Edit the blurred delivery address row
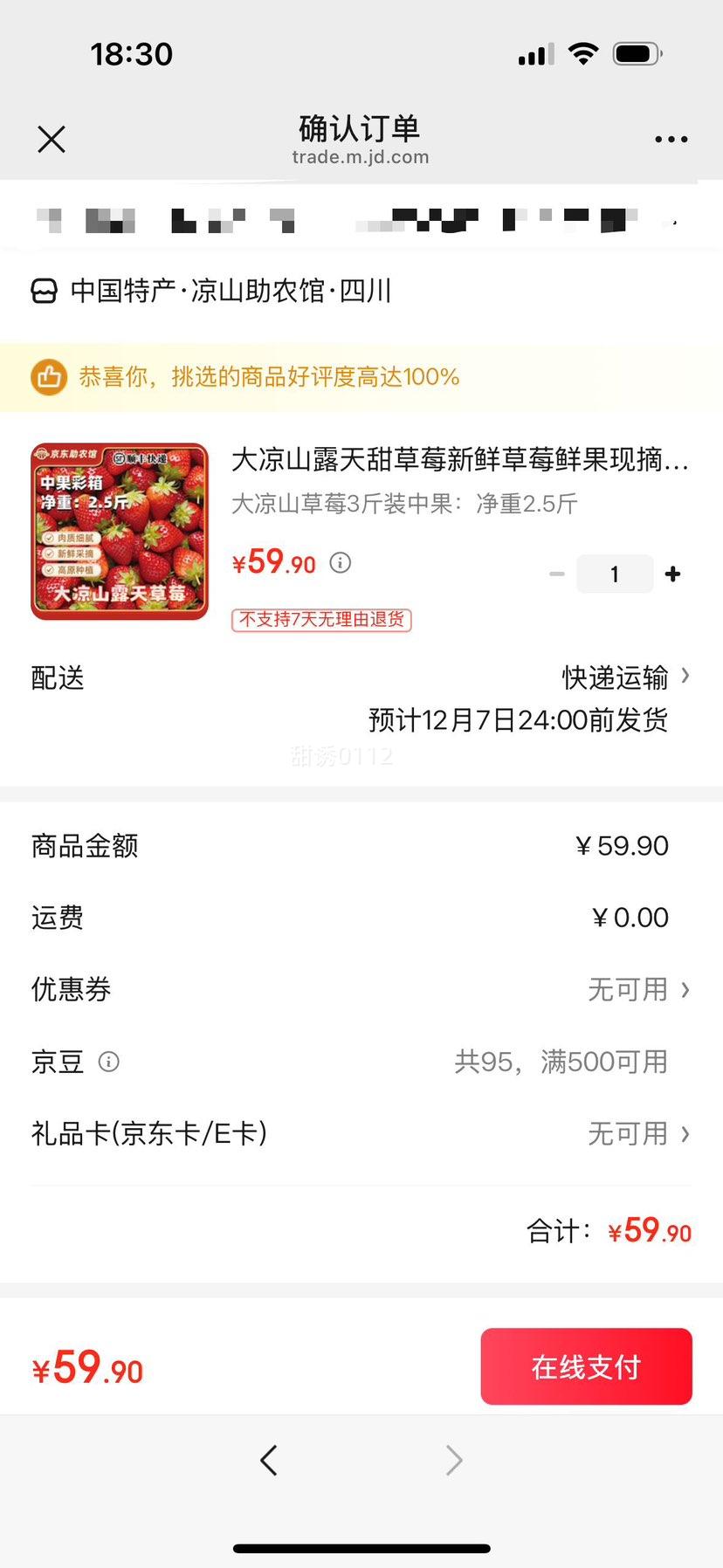723x1568 pixels. point(361,218)
